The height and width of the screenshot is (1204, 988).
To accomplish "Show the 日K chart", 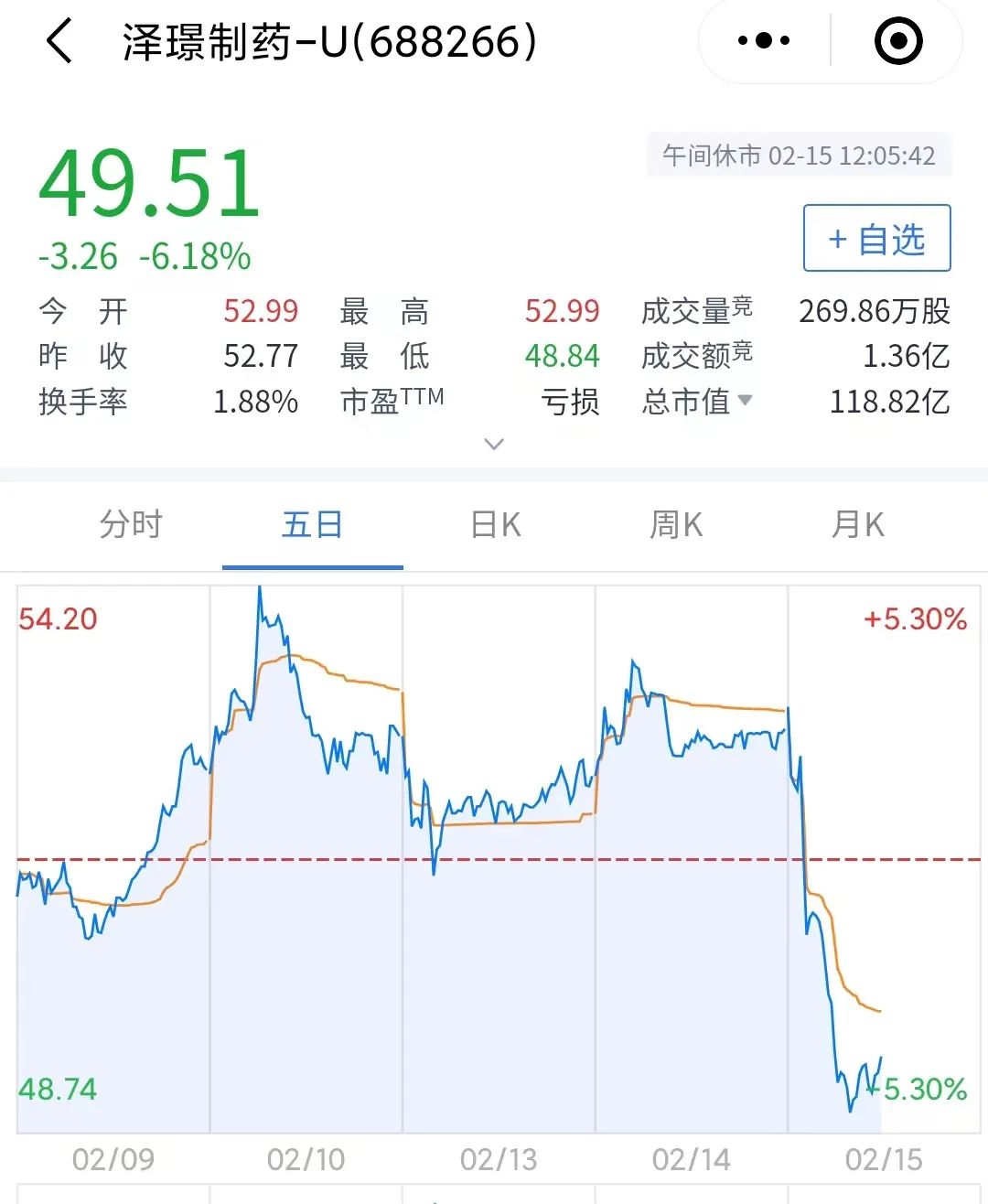I will click(x=495, y=525).
